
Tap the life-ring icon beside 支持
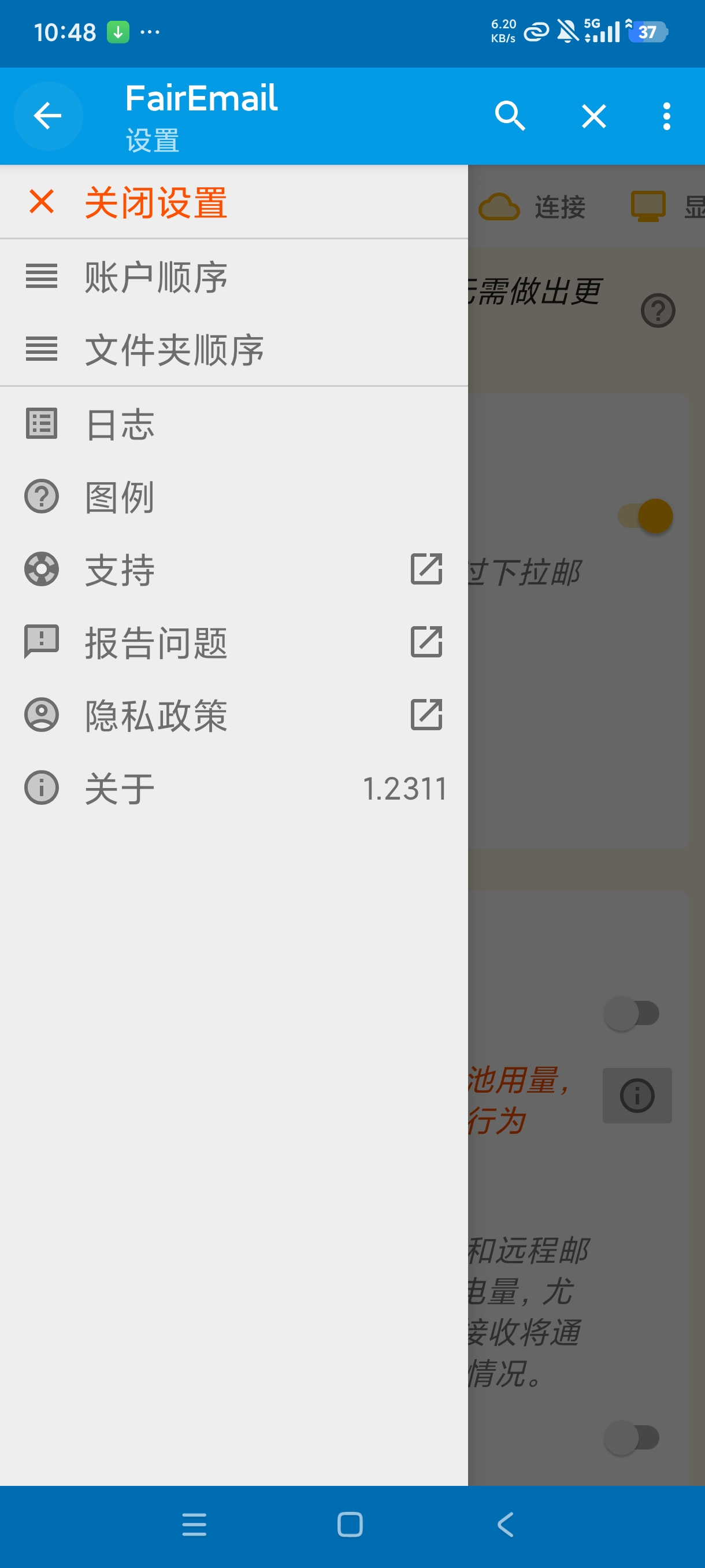pos(41,569)
